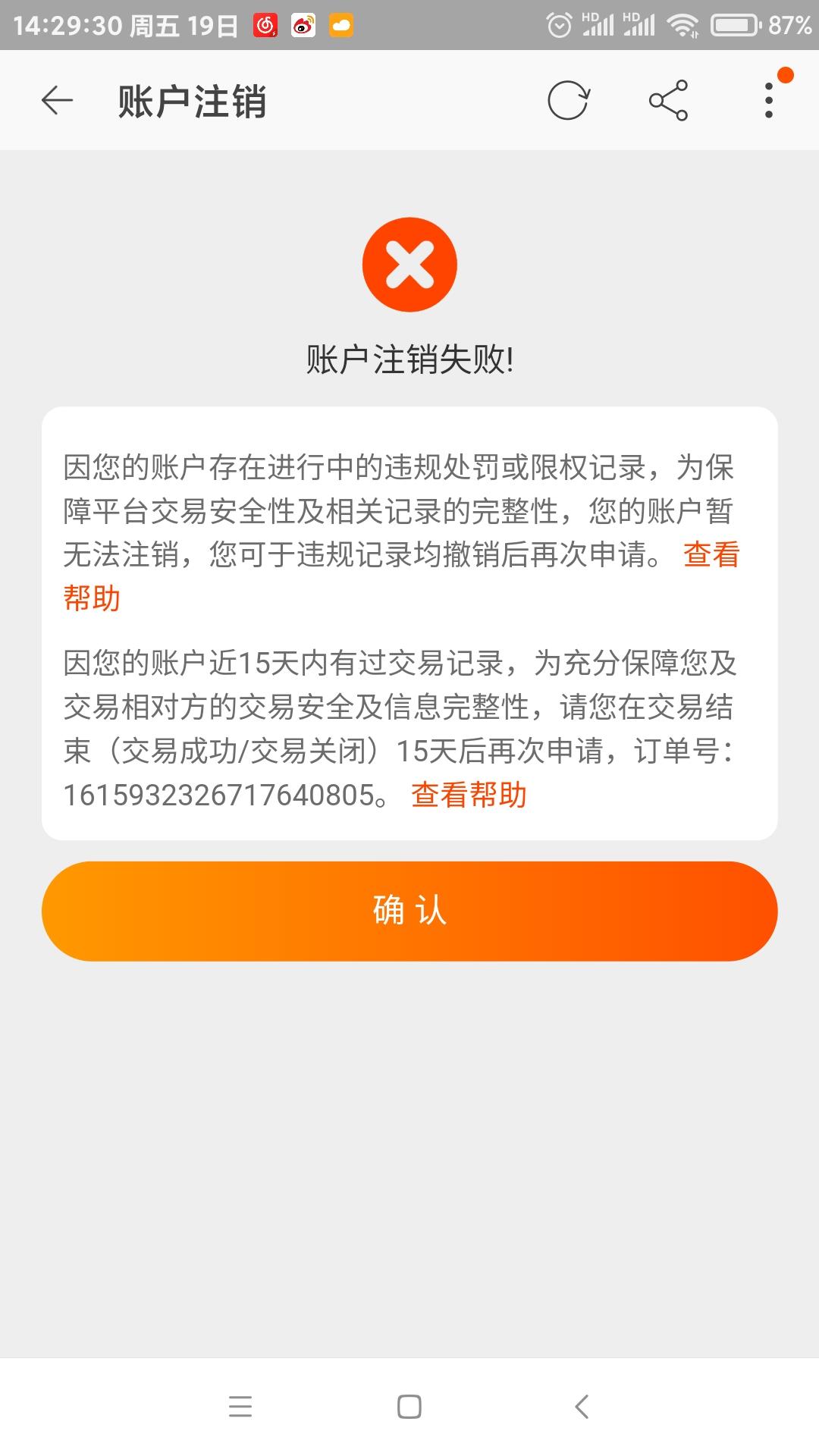Refresh the page using the reload icon

[570, 100]
